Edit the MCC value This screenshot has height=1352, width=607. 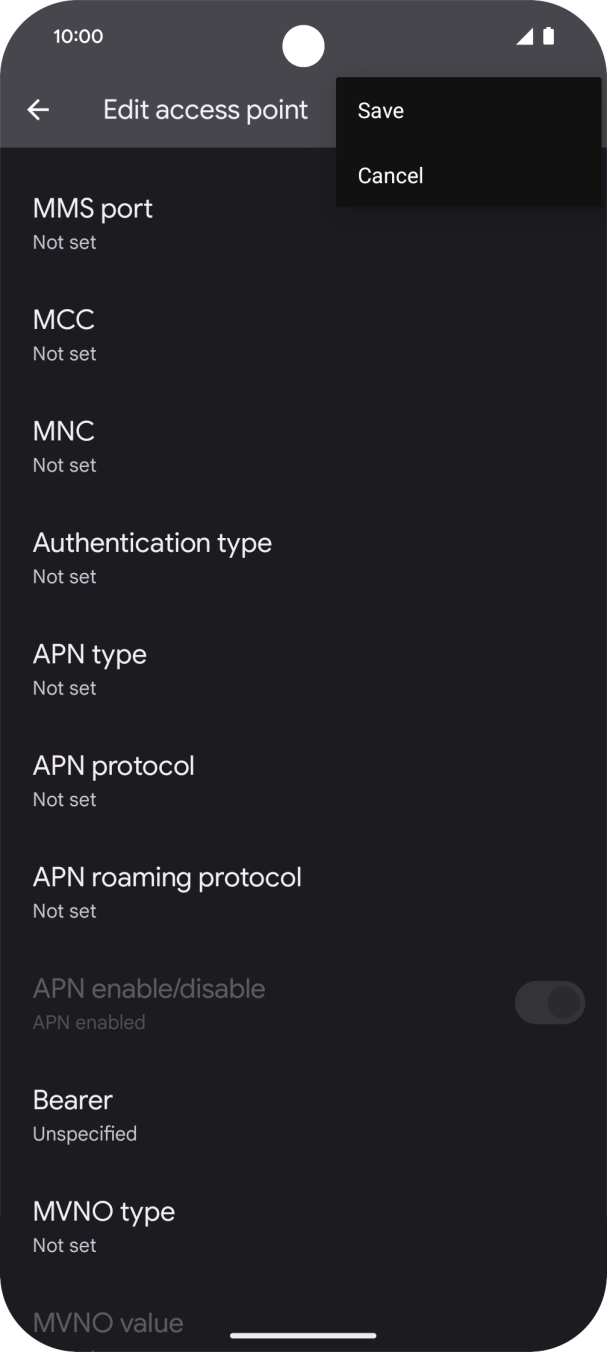pyautogui.click(x=64, y=334)
